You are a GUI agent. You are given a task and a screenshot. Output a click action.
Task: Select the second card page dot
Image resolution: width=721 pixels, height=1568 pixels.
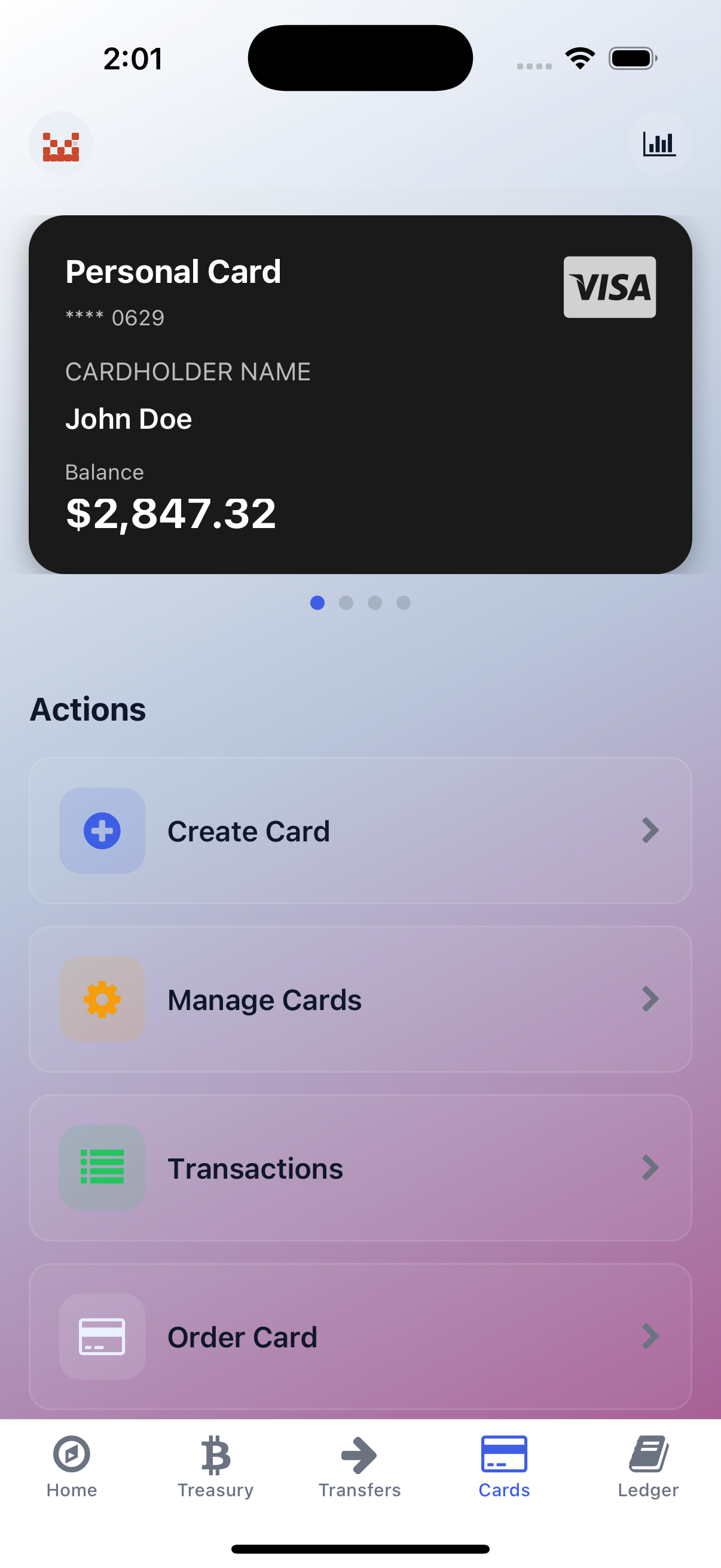coord(346,603)
